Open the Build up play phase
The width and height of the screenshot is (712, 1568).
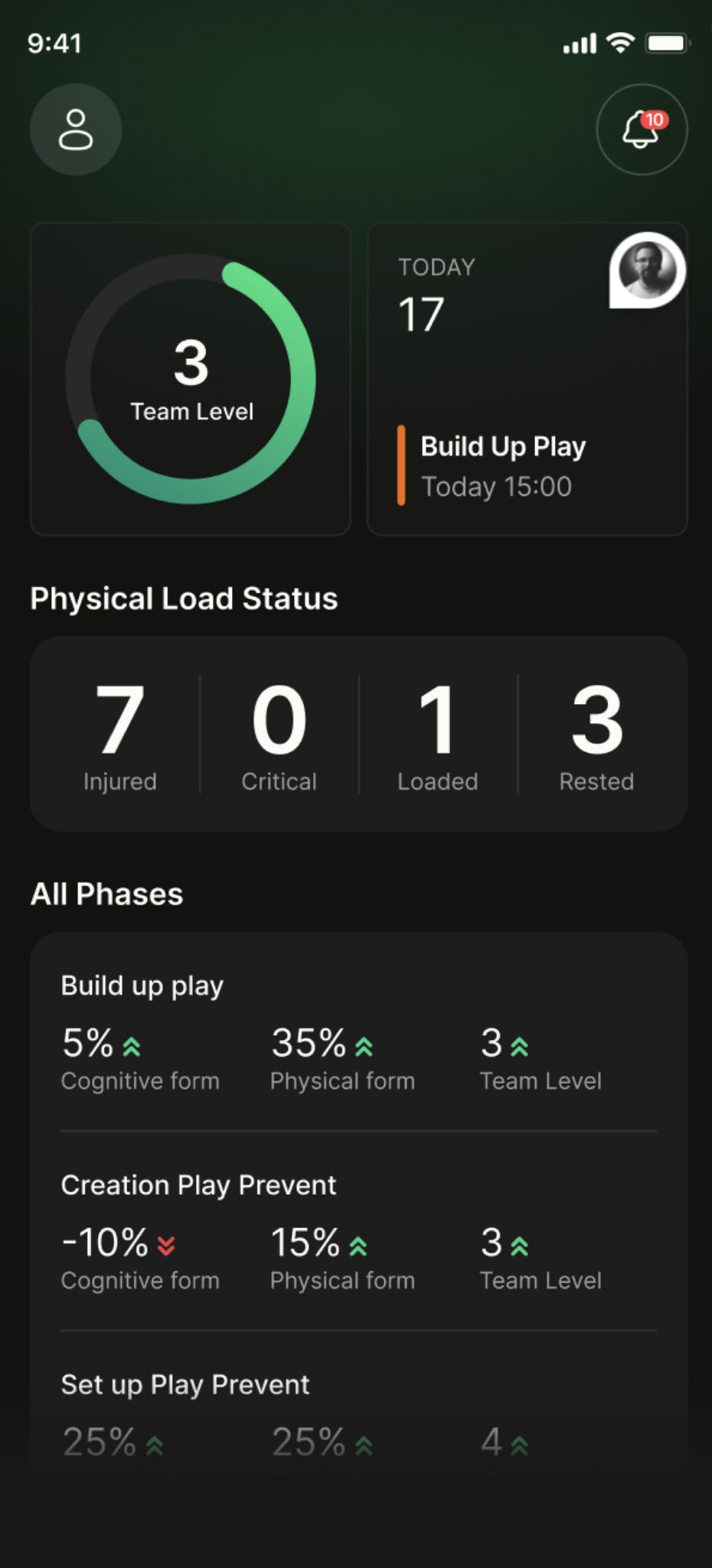tap(359, 1032)
